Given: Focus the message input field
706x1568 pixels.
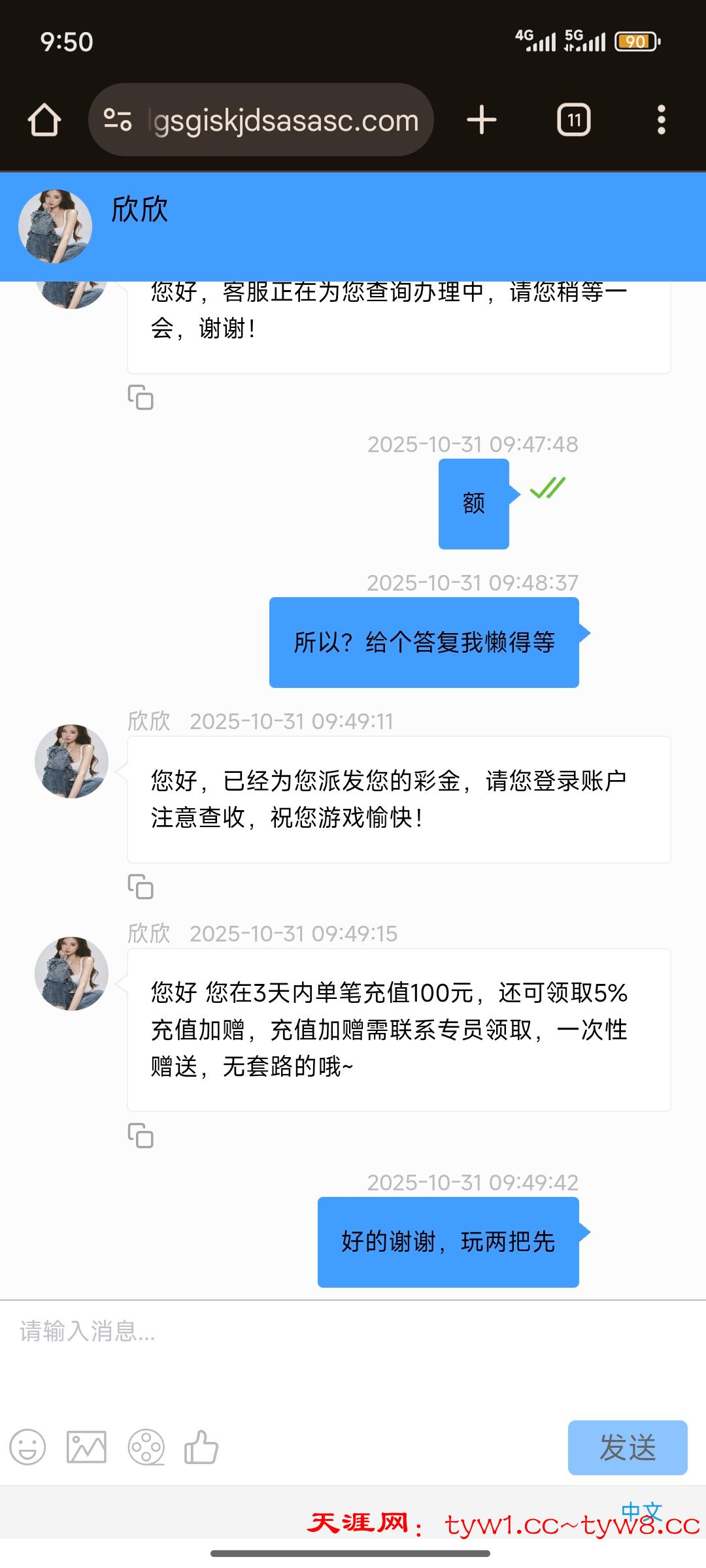Looking at the screenshot, I should 353,1346.
